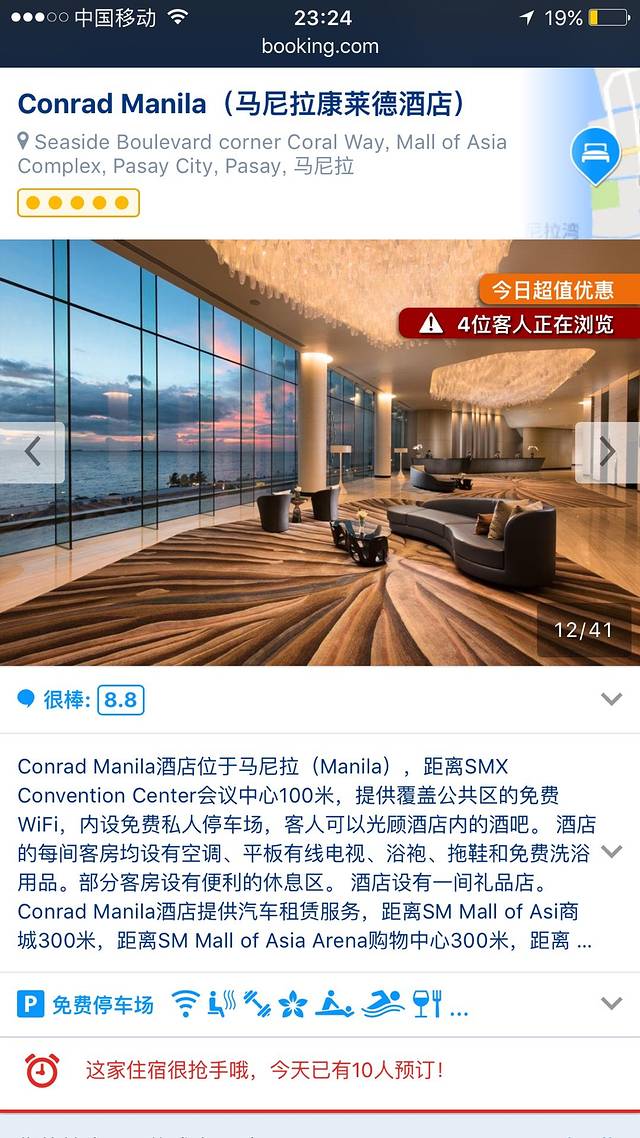Expand the full hotel description
Image resolution: width=640 pixels, height=1138 pixels.
click(611, 852)
